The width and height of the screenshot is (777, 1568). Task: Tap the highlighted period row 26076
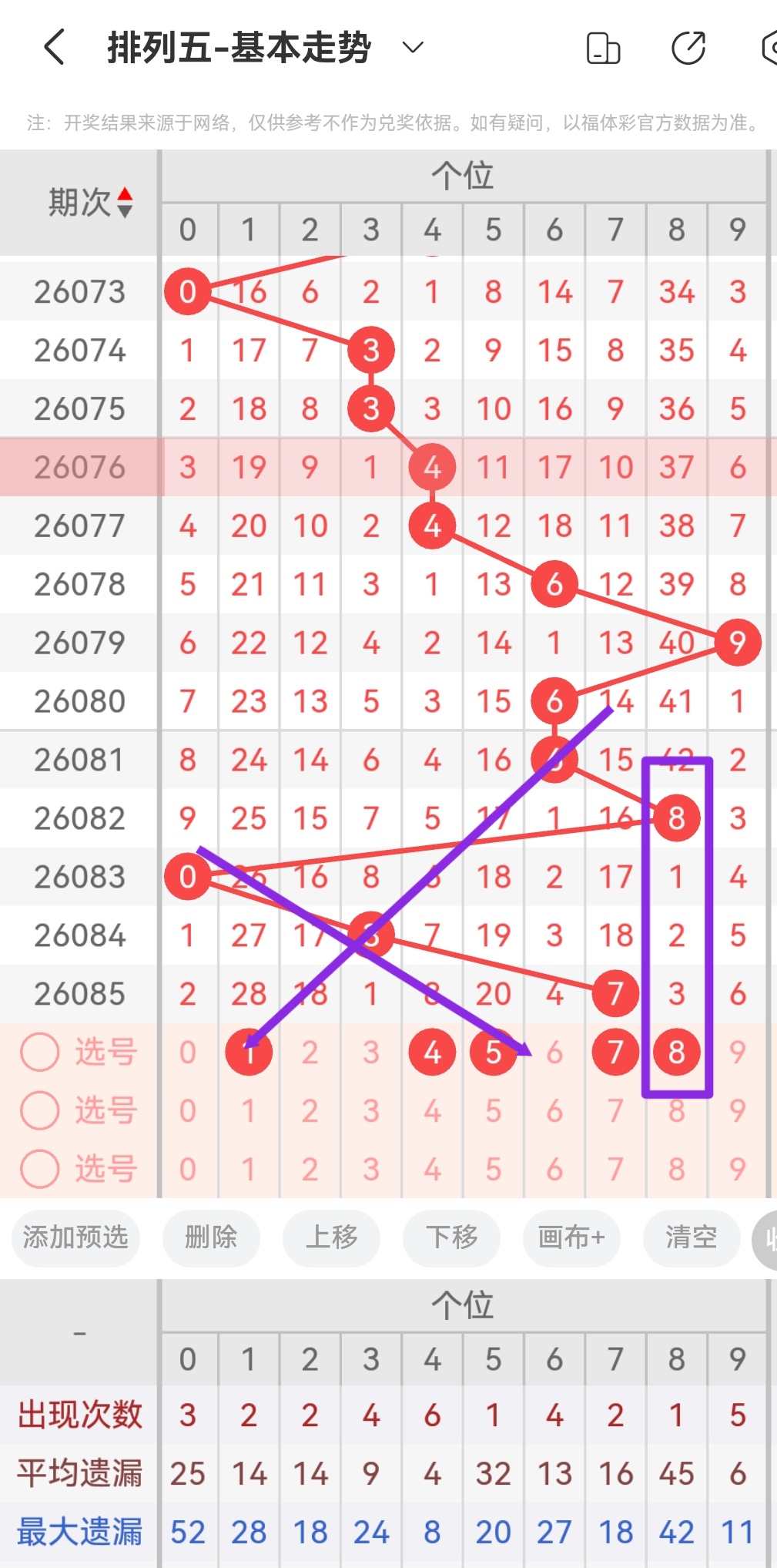pyautogui.click(x=81, y=467)
